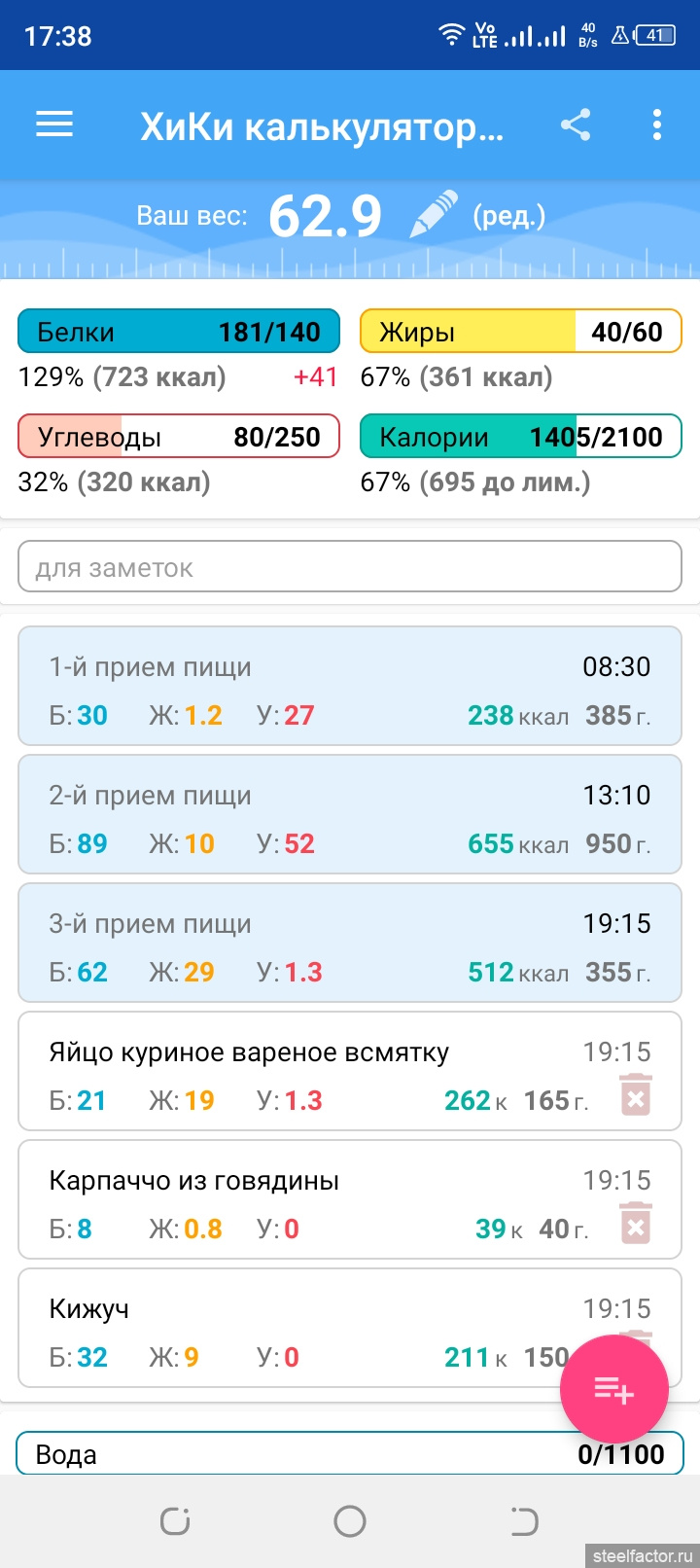The height and width of the screenshot is (1568, 700).
Task: Delete 'Яйцо куриное вареное всмятку' entry
Action: pyautogui.click(x=636, y=1095)
